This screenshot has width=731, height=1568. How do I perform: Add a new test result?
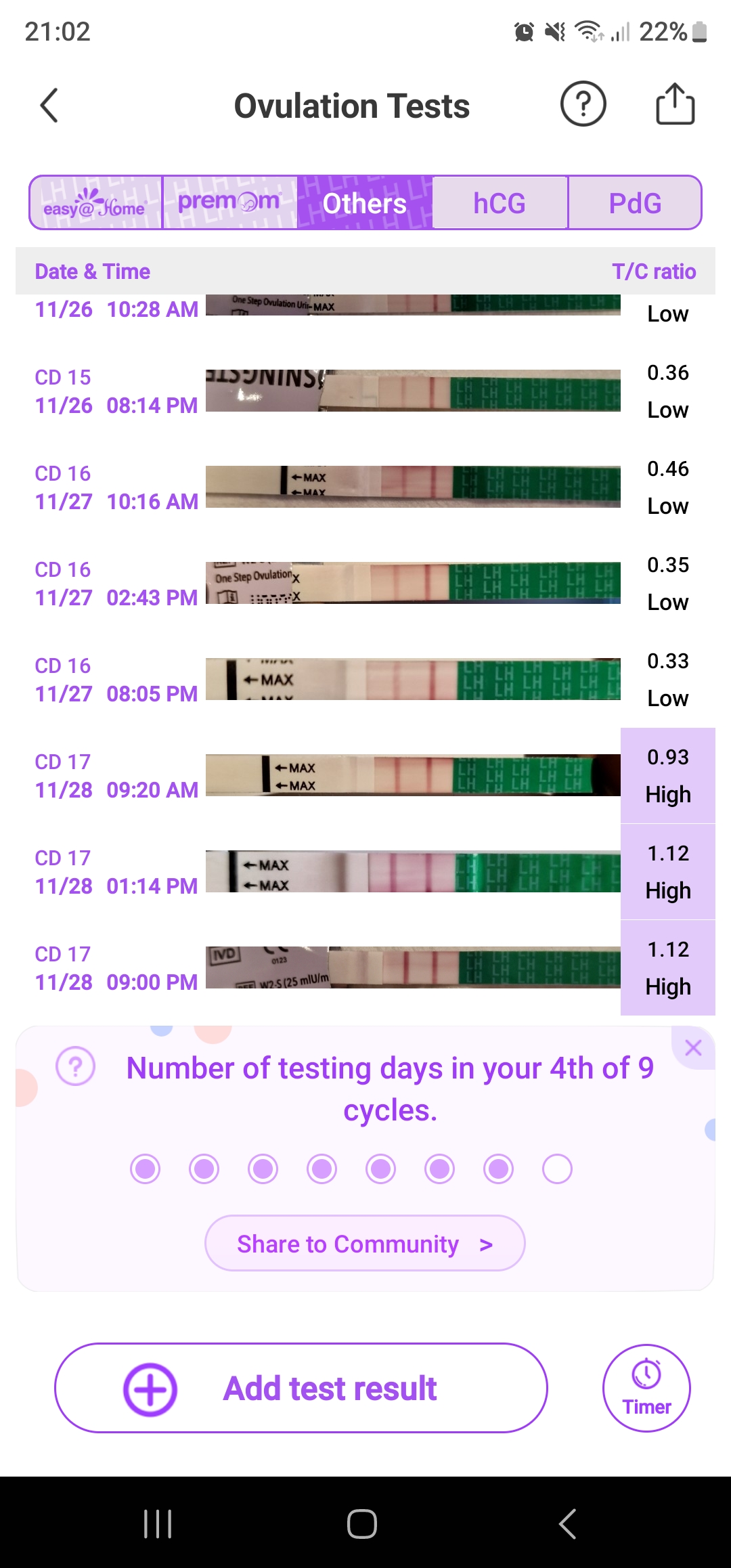[301, 1389]
